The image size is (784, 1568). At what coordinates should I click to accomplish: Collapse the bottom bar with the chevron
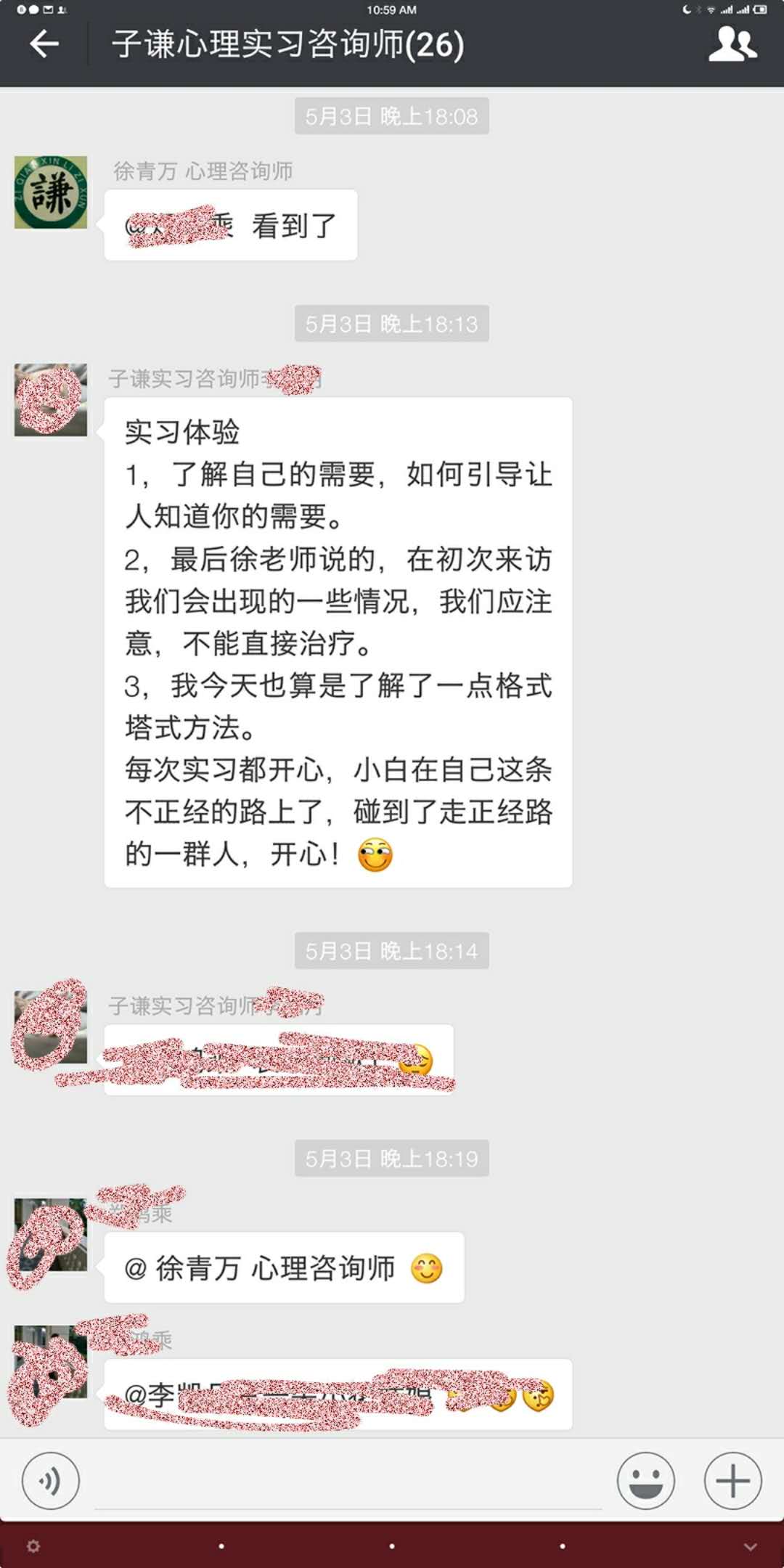pos(751,1547)
